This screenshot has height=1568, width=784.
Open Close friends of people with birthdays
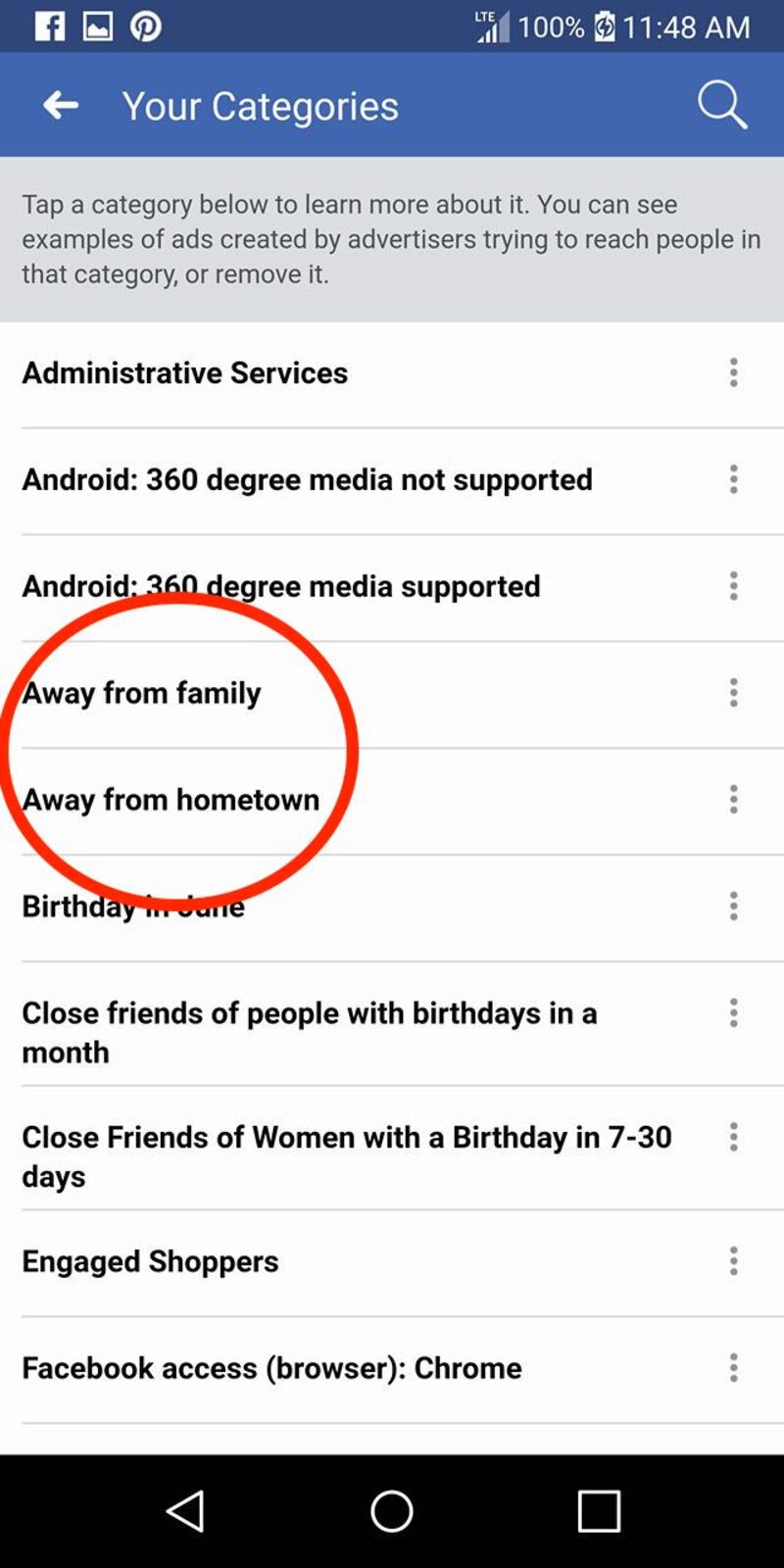[x=309, y=1032]
